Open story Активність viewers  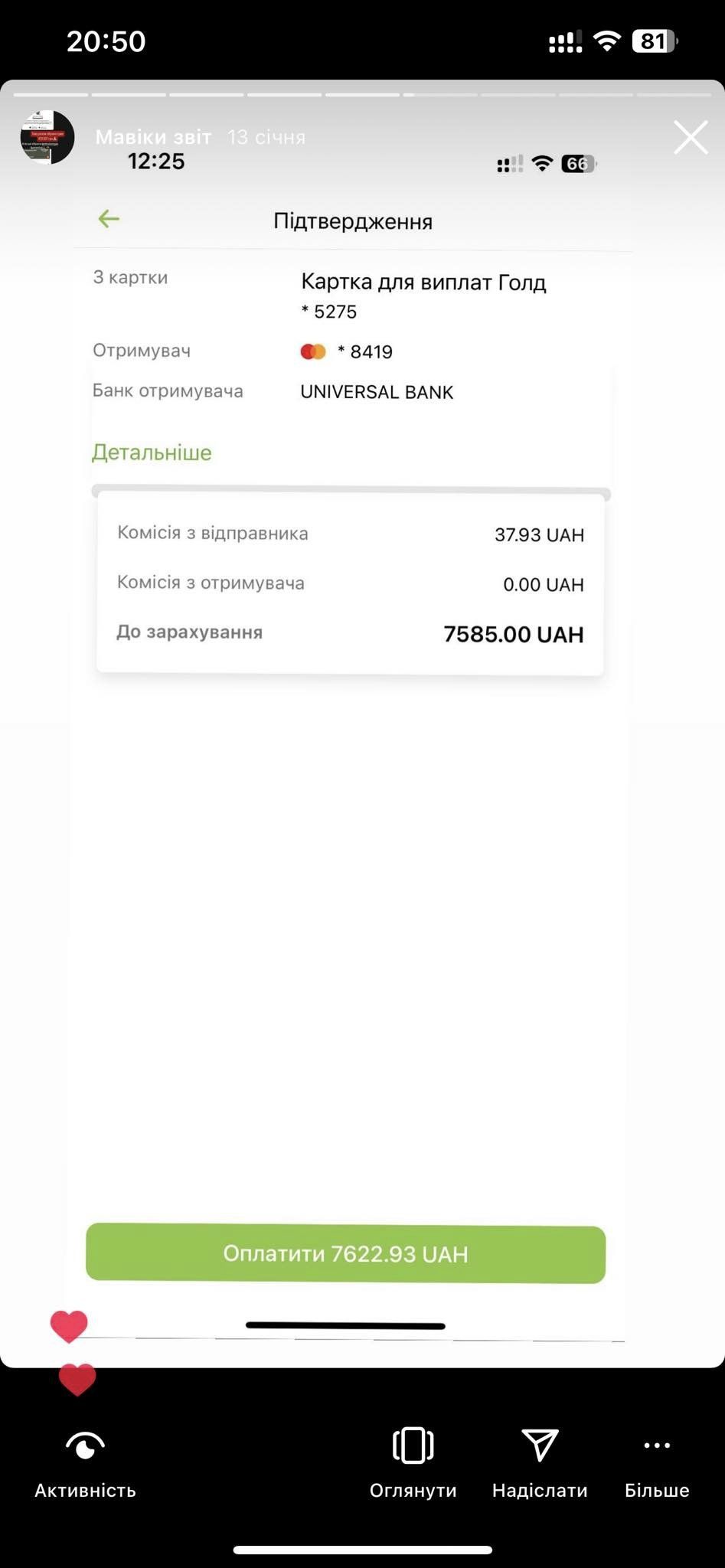pyautogui.click(x=85, y=1462)
